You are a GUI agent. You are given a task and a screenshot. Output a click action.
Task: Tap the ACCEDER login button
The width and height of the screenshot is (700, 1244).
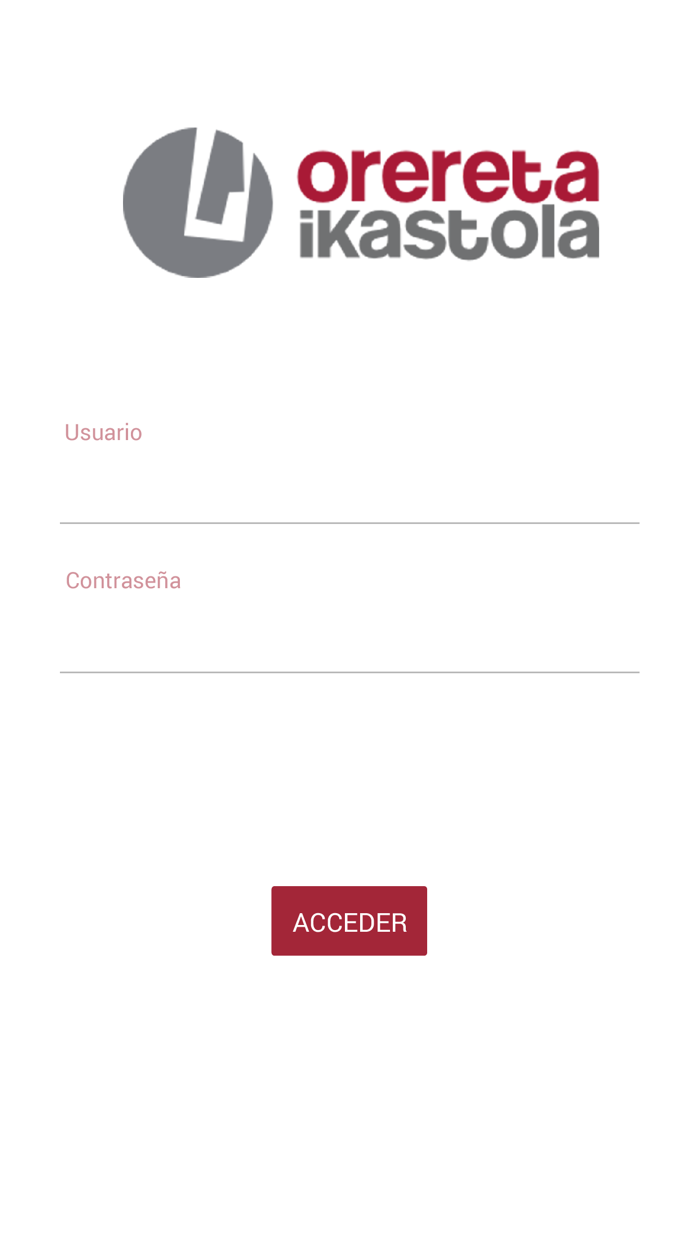[349, 921]
